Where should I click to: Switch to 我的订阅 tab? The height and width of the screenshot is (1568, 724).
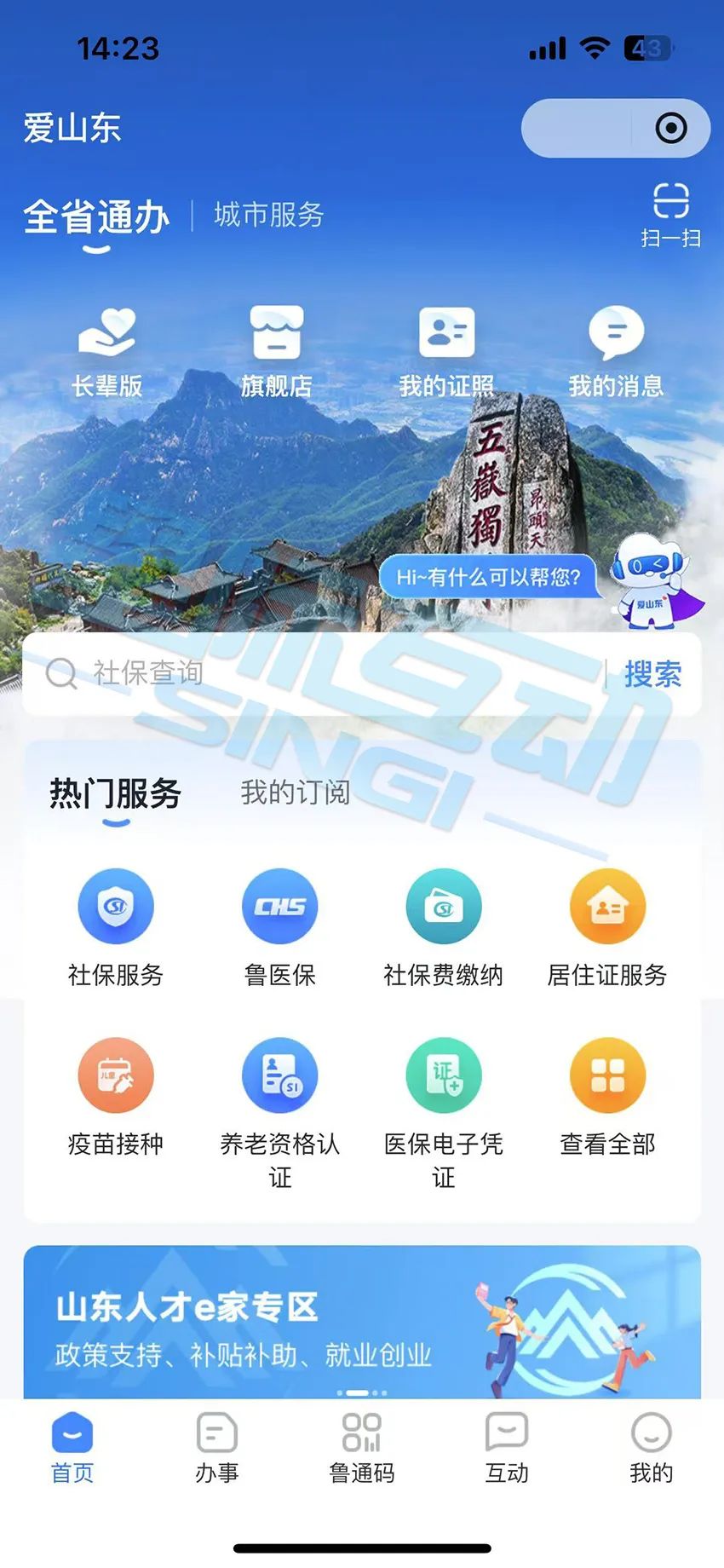pyautogui.click(x=295, y=793)
